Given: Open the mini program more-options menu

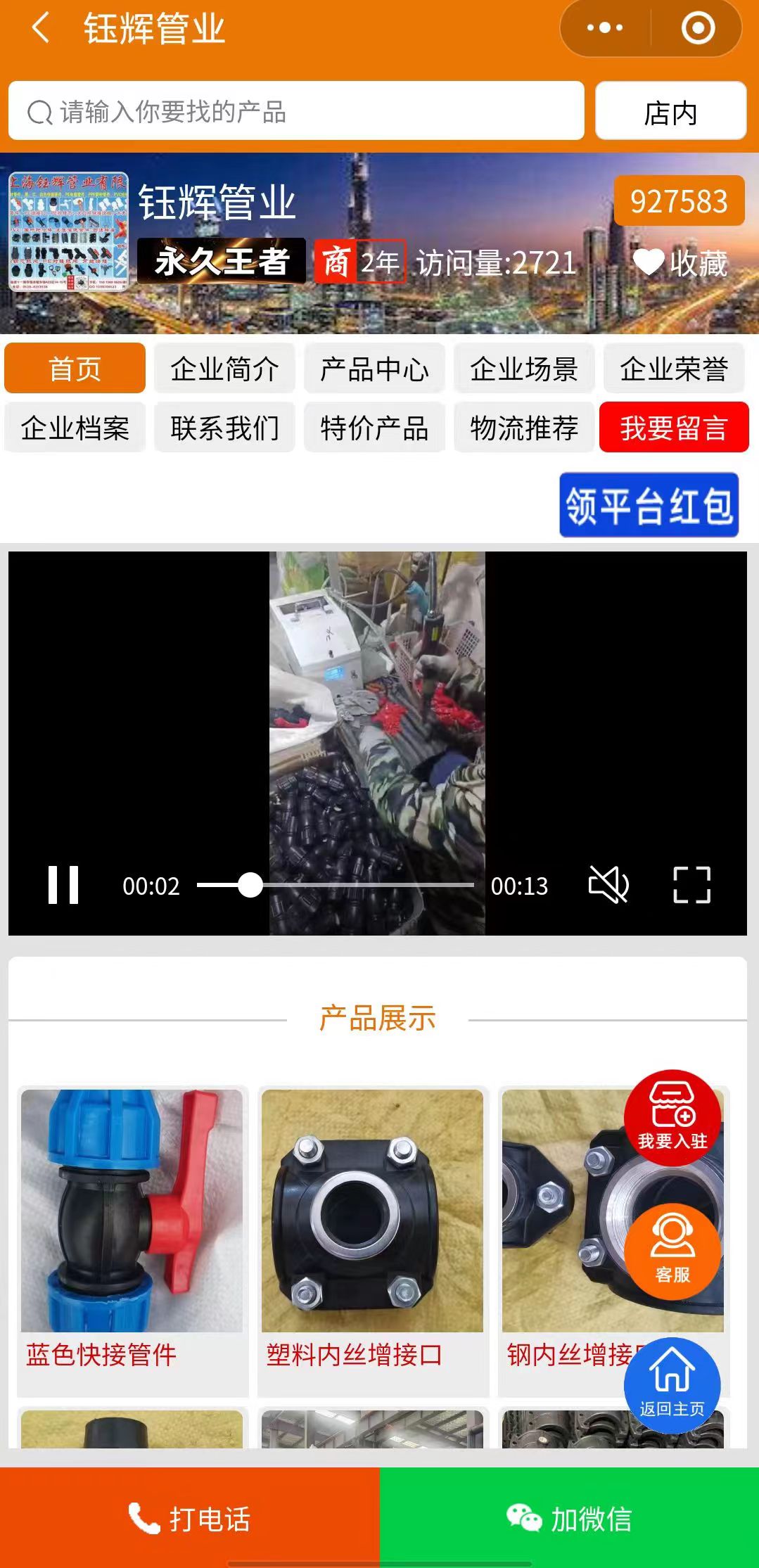Looking at the screenshot, I should point(605,29).
